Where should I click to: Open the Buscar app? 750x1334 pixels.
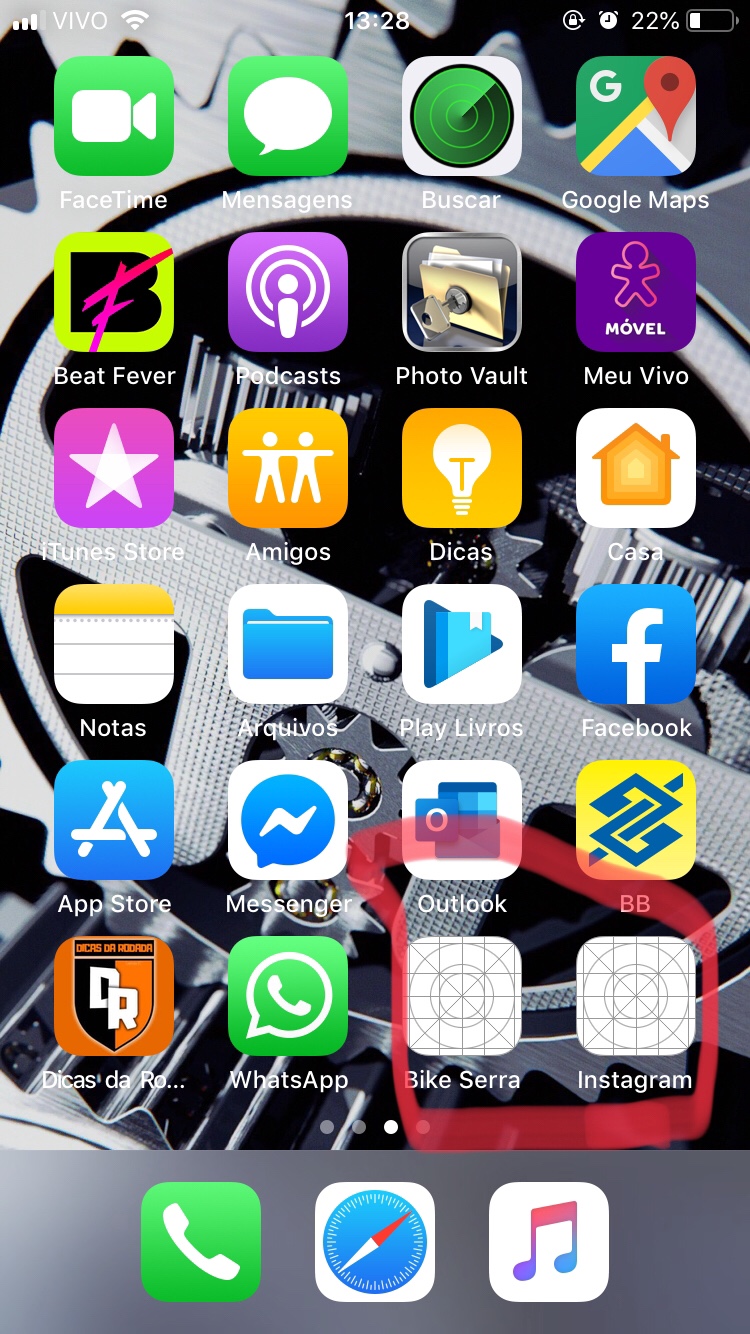(461, 116)
